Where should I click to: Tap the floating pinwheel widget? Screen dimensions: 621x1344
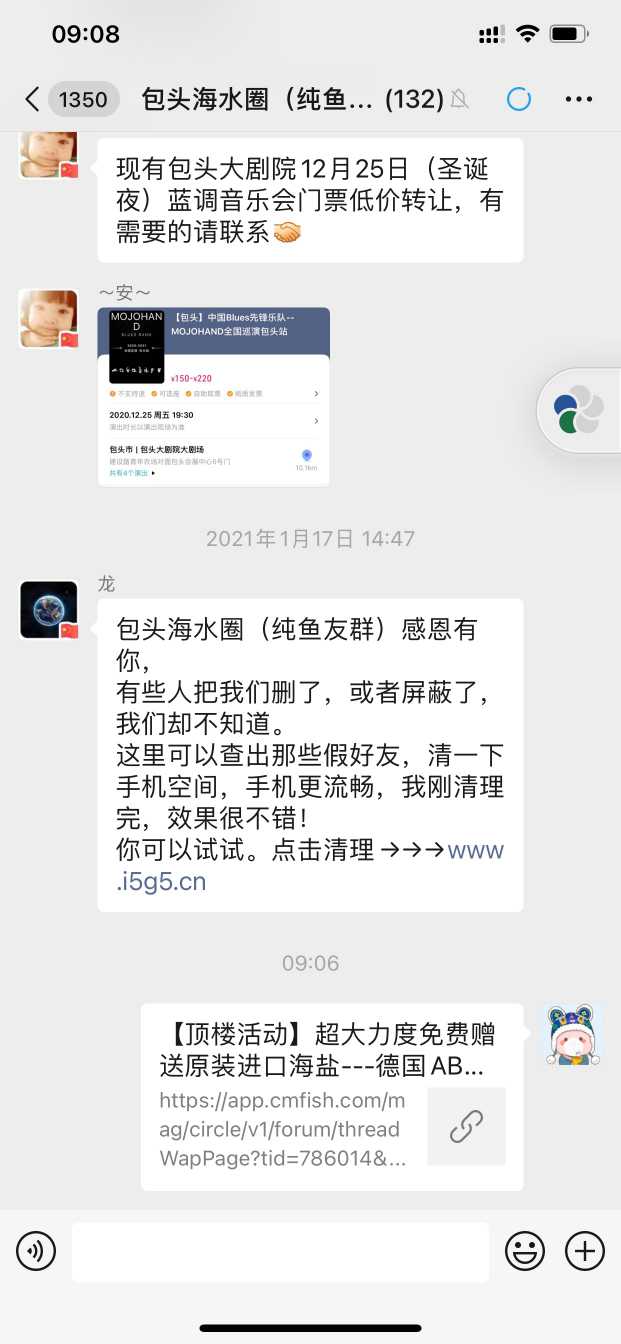580,410
